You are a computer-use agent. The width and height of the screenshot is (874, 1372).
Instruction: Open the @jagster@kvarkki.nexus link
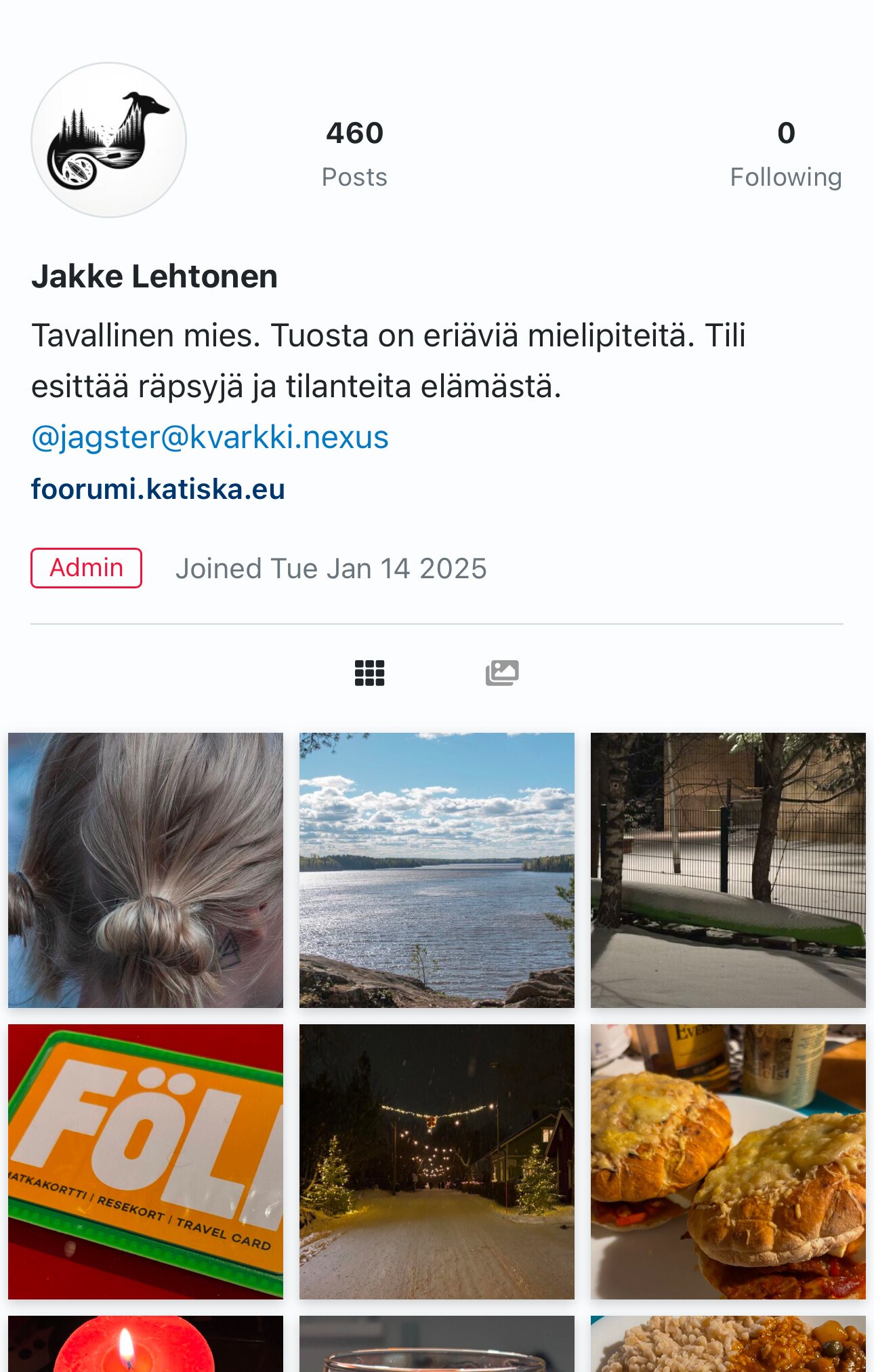[x=210, y=437]
